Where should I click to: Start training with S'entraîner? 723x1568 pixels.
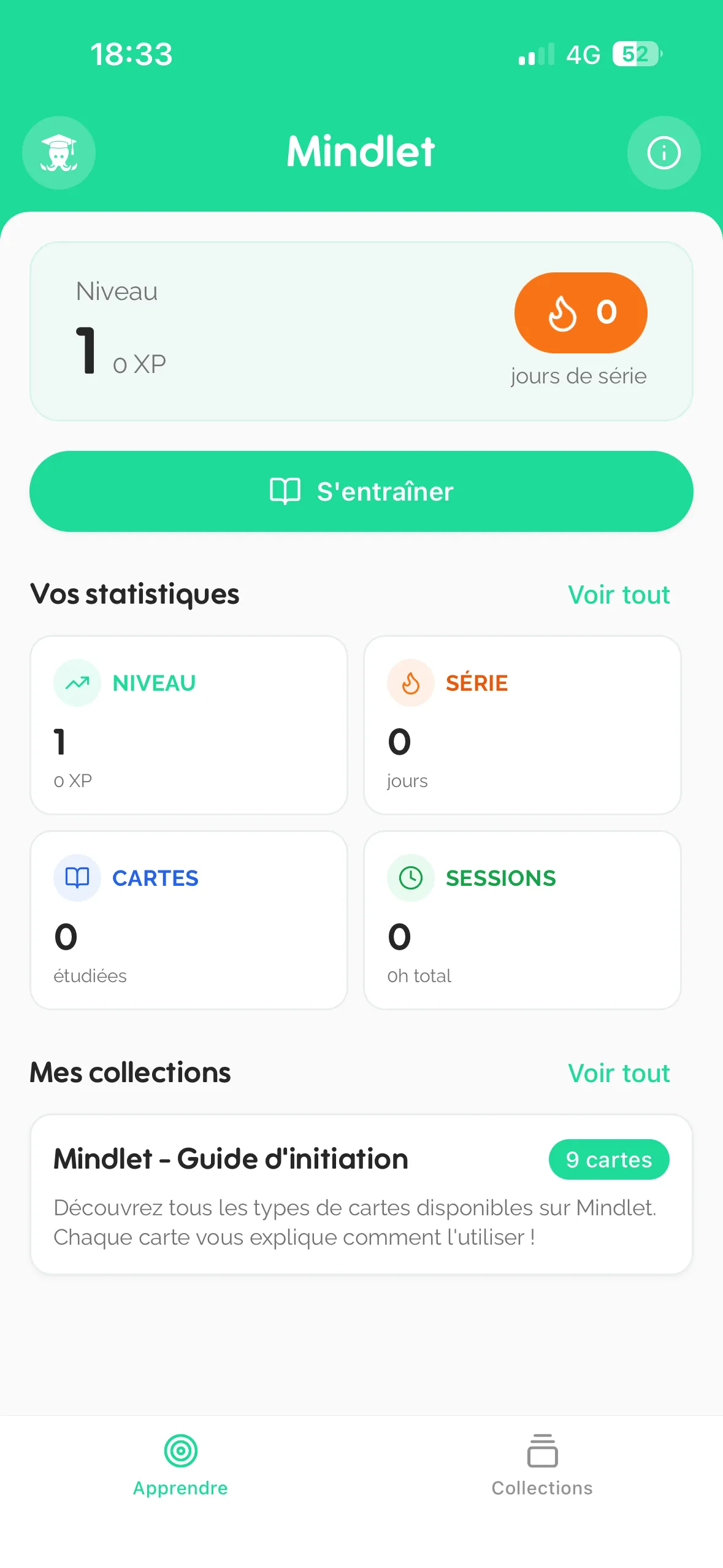(361, 490)
